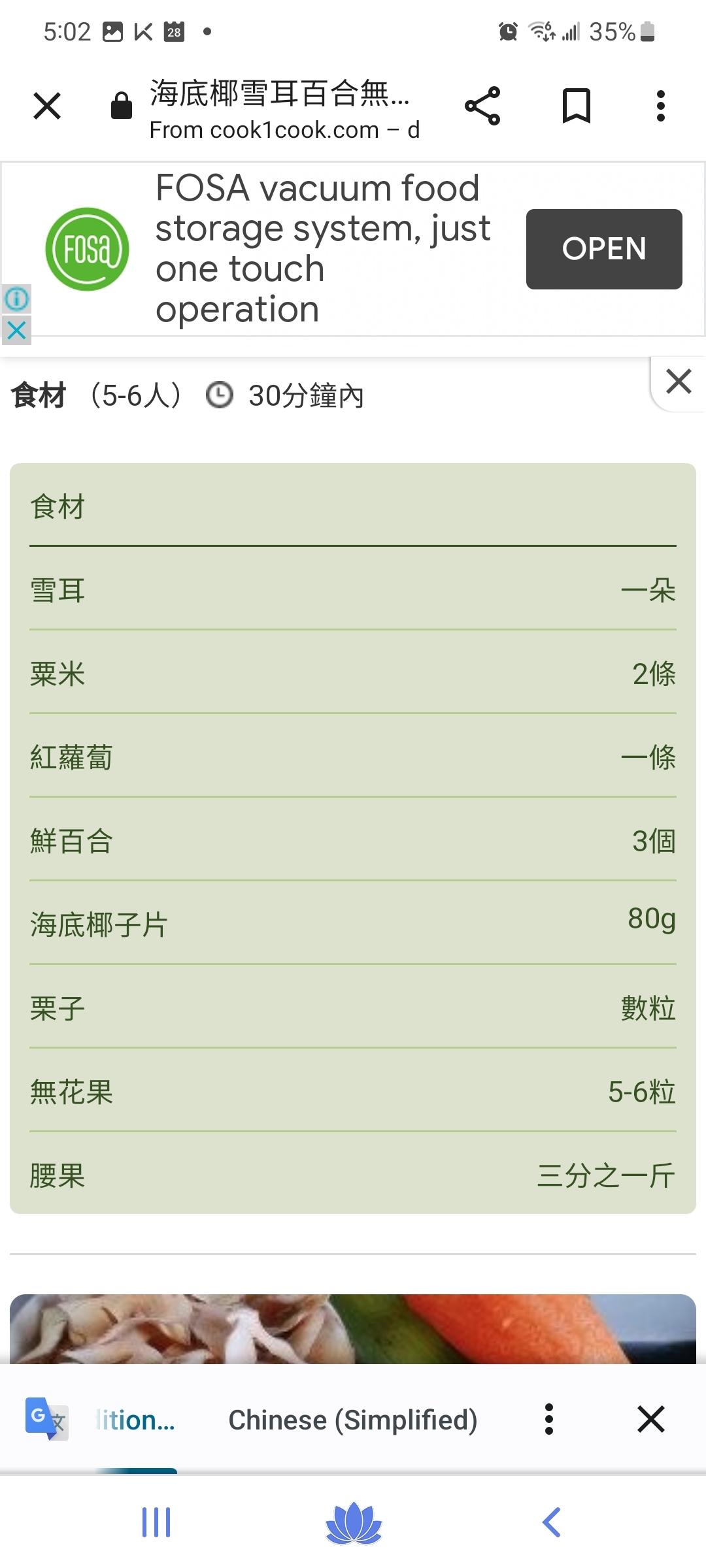Screen dimensions: 706x1568
Task: Close the Google Translate bar
Action: (x=650, y=1420)
